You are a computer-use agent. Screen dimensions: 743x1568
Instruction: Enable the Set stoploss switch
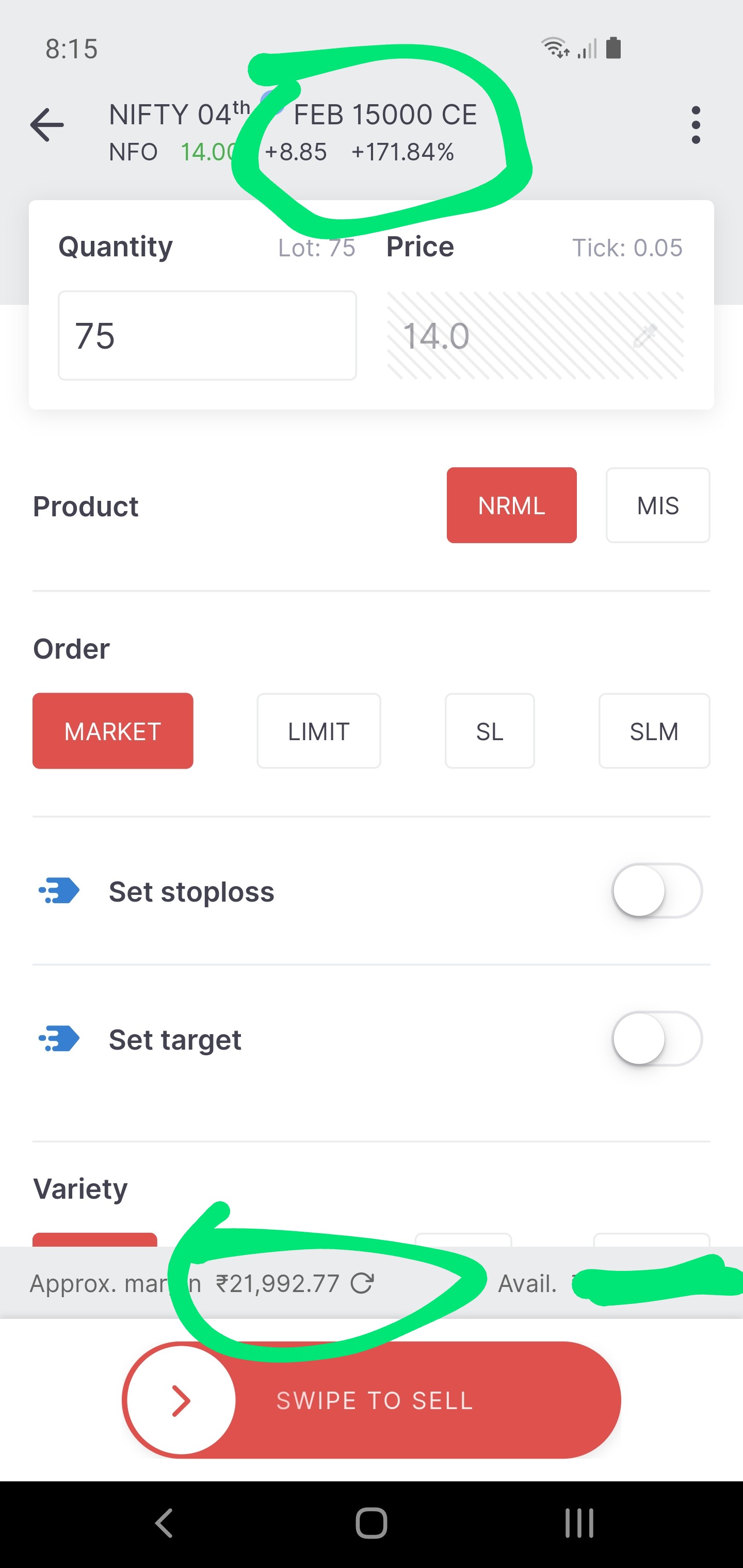pyautogui.click(x=657, y=891)
